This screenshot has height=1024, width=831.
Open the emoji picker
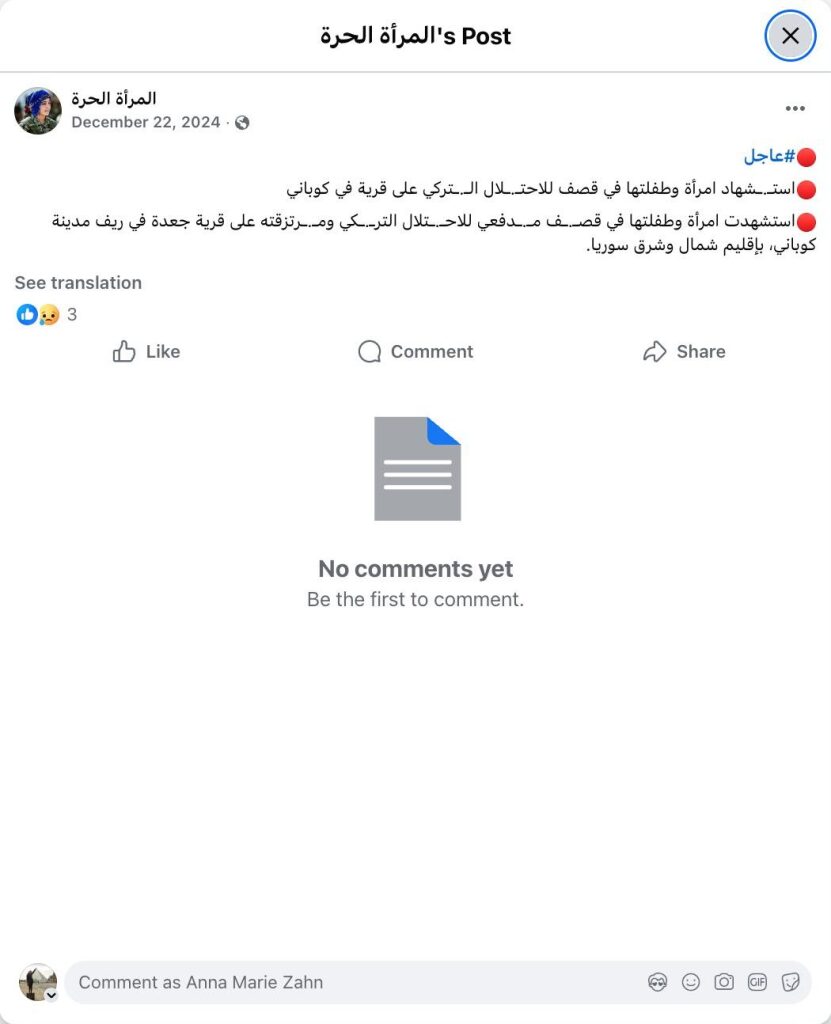(691, 982)
